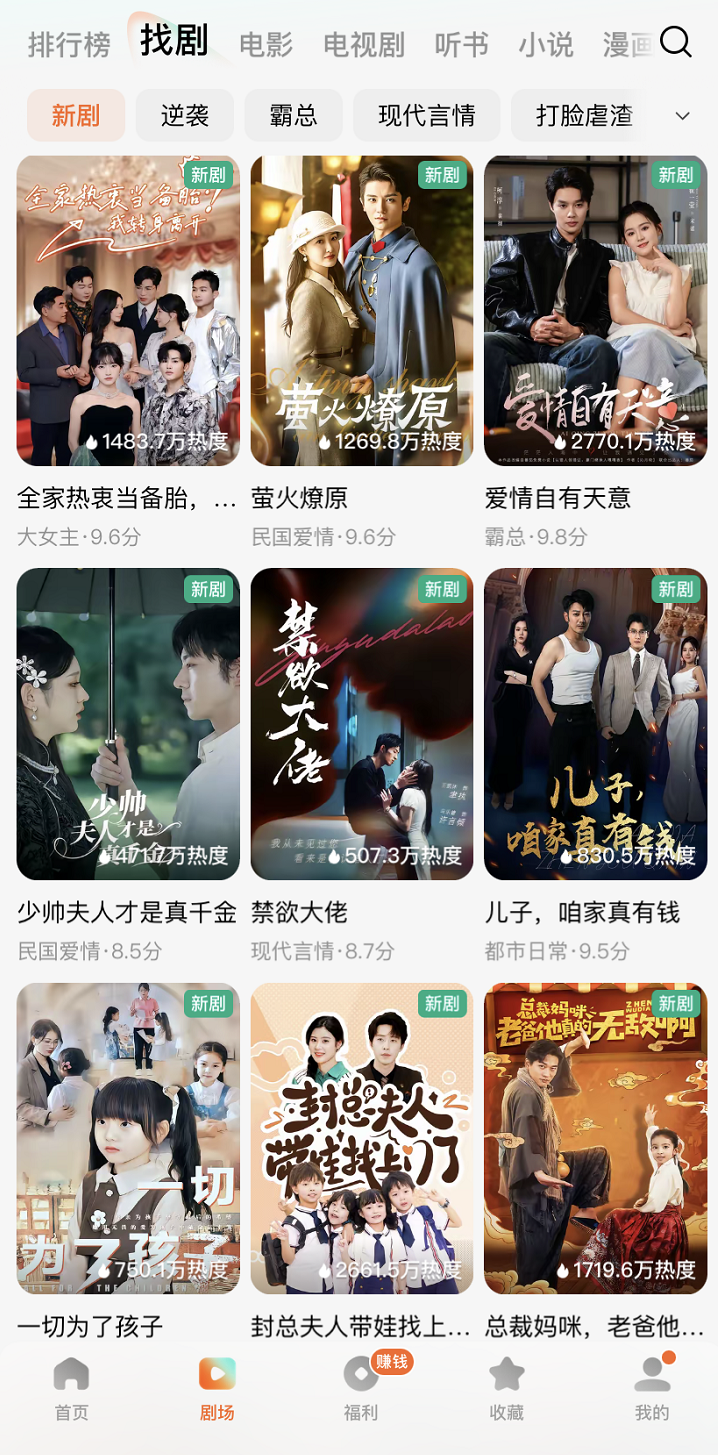Select the 霸总 filter chip
718x1455 pixels.
click(293, 115)
